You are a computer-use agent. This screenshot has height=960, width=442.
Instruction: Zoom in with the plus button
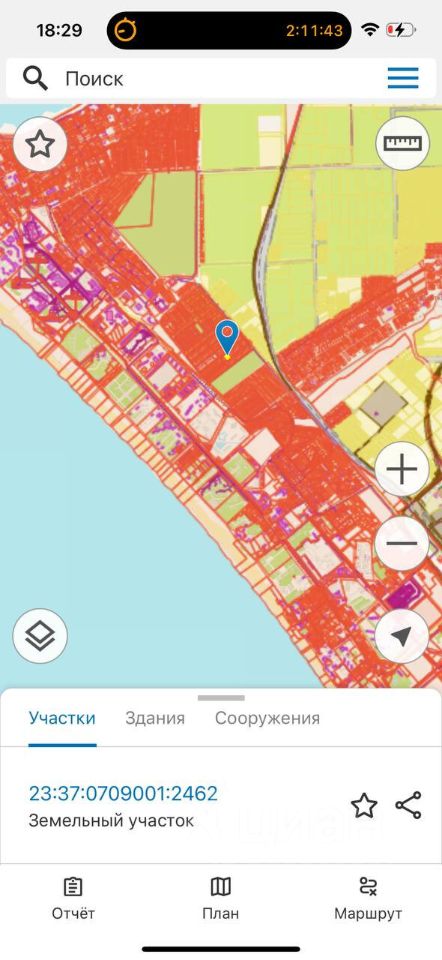(x=402, y=470)
